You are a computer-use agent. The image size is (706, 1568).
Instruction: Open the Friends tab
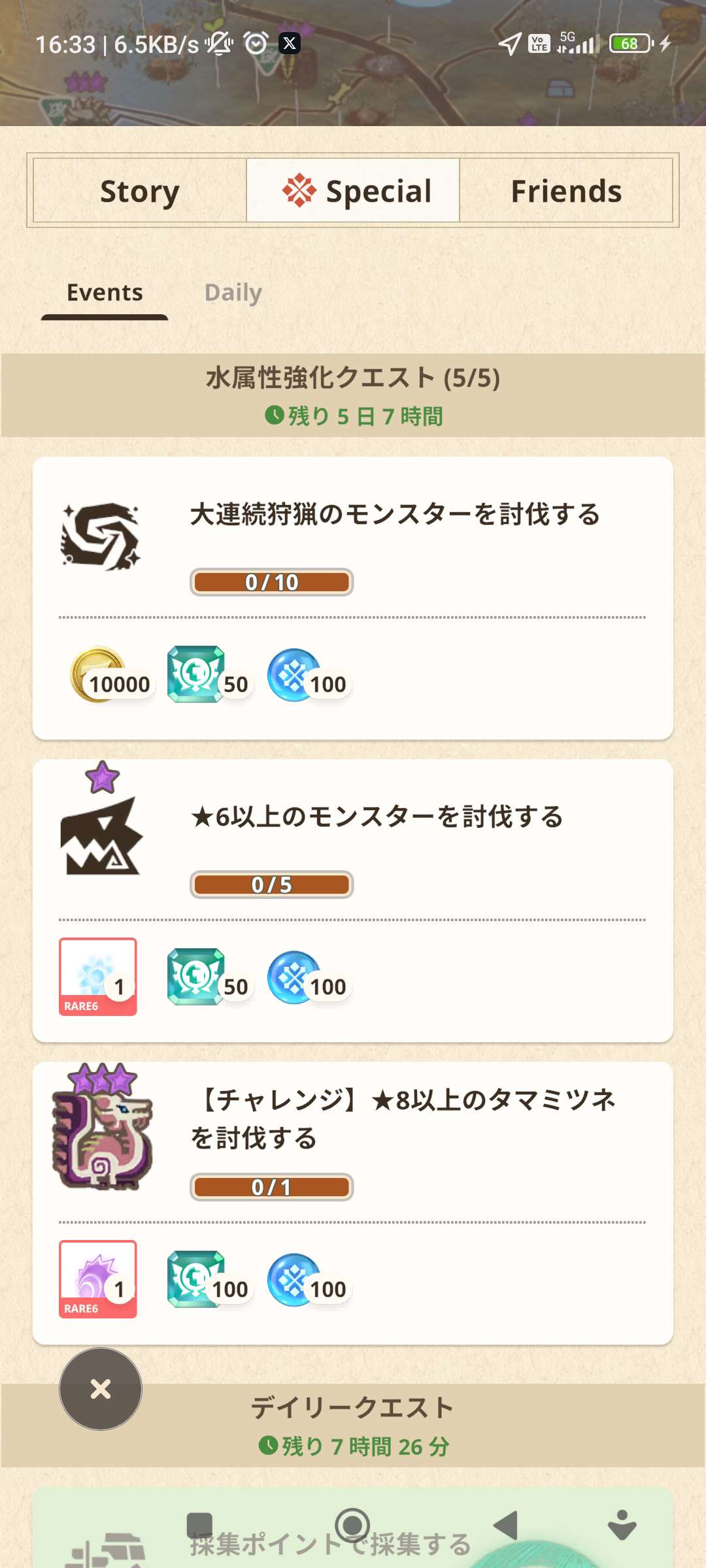click(566, 191)
